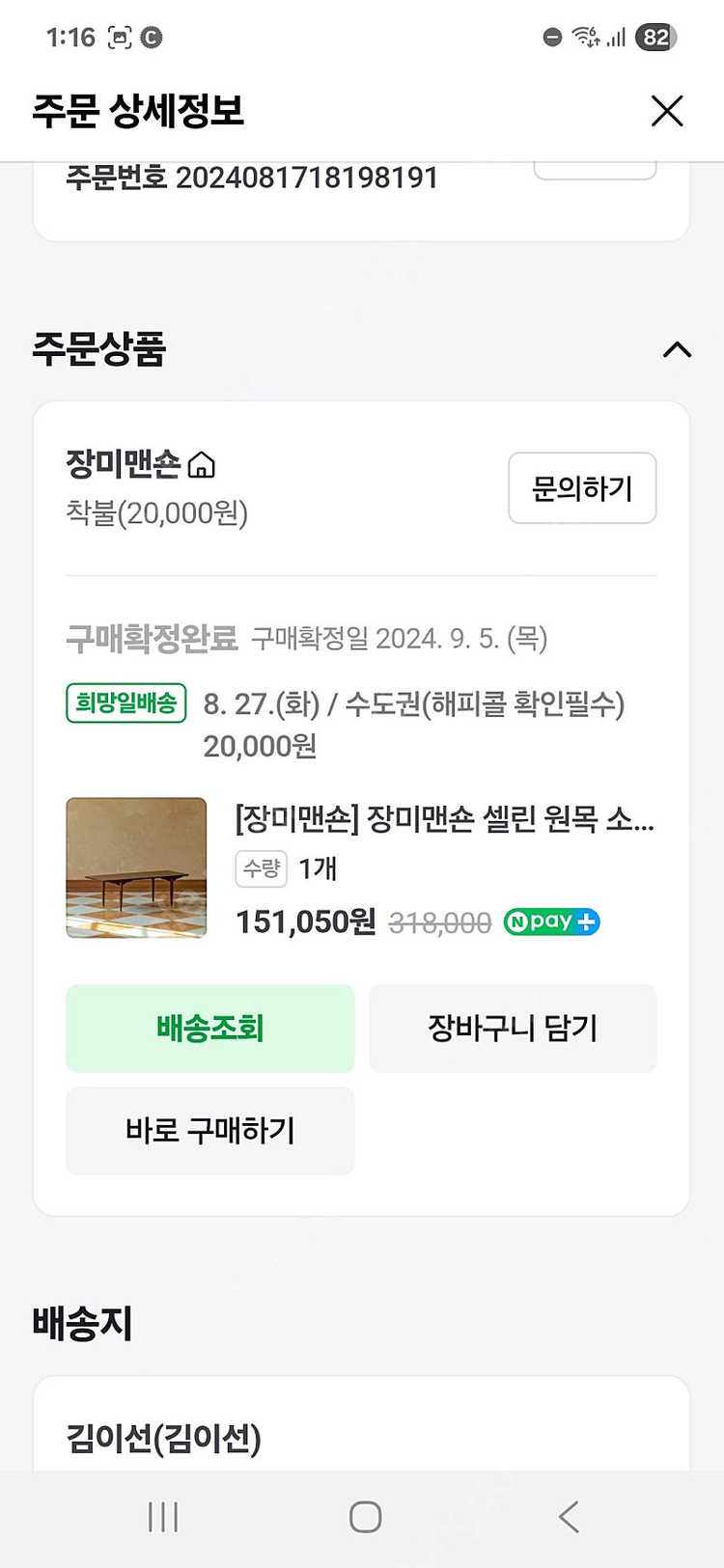Tap the product thumbnail image
This screenshot has height=1568, width=724.
point(135,867)
